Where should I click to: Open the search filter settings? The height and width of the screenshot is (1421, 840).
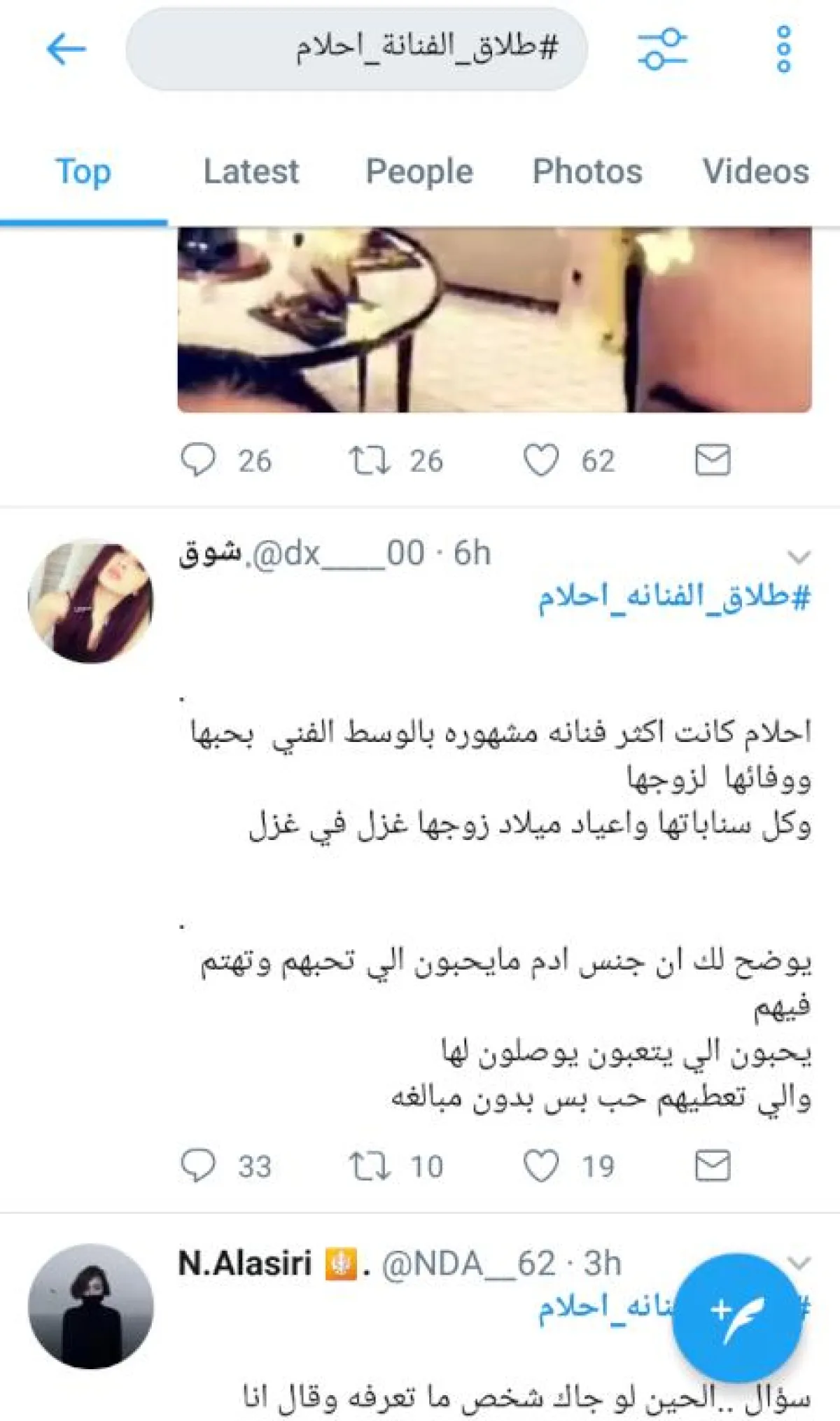662,49
